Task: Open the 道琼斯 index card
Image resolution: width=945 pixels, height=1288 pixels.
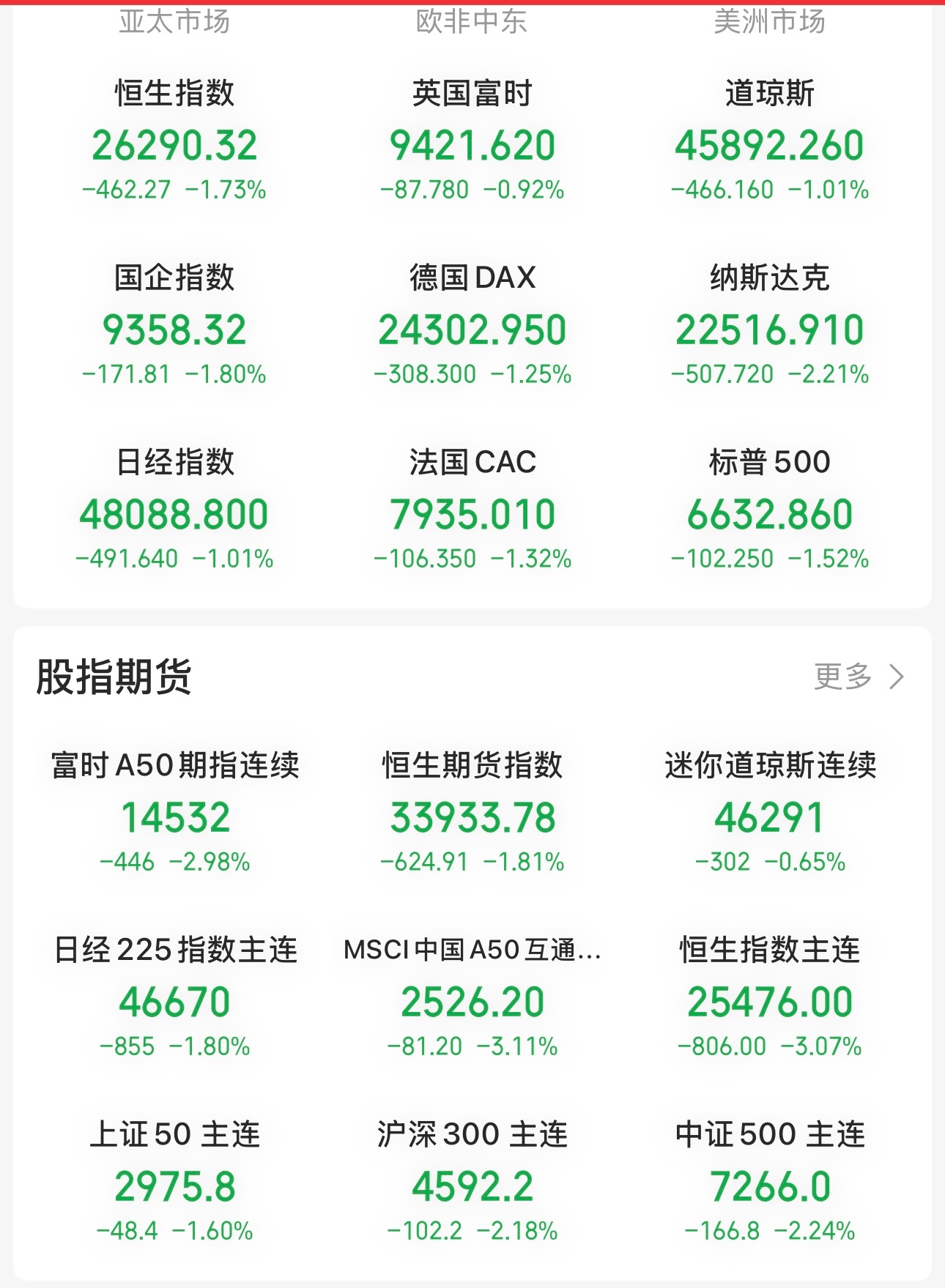Action: tap(770, 141)
